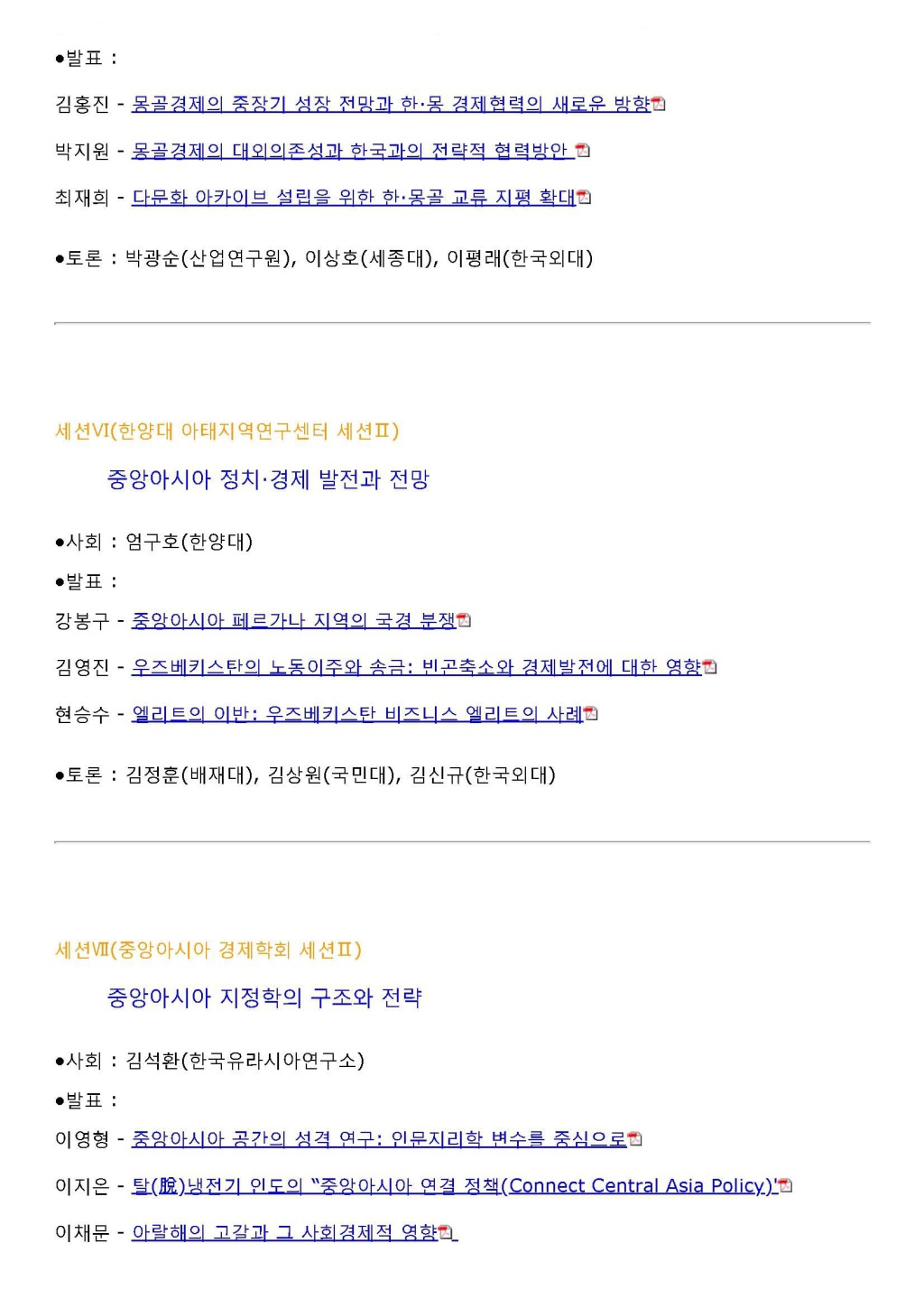Open the 다문화 아카이브 설립 paper link

click(353, 198)
